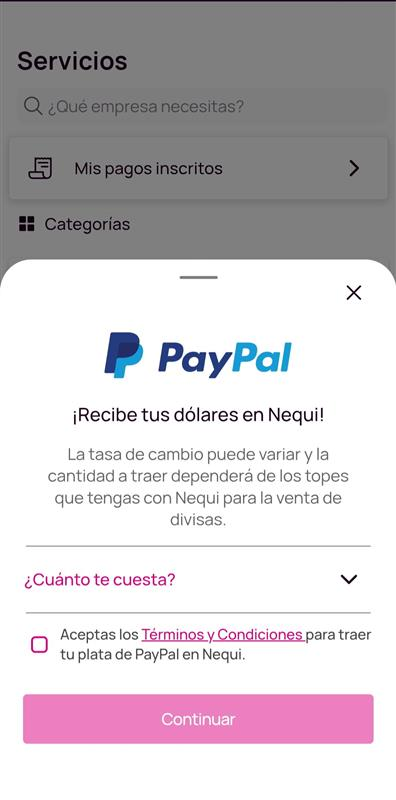Check the accept terms checkbox
Screen dimensions: 396x800
pos(39,644)
